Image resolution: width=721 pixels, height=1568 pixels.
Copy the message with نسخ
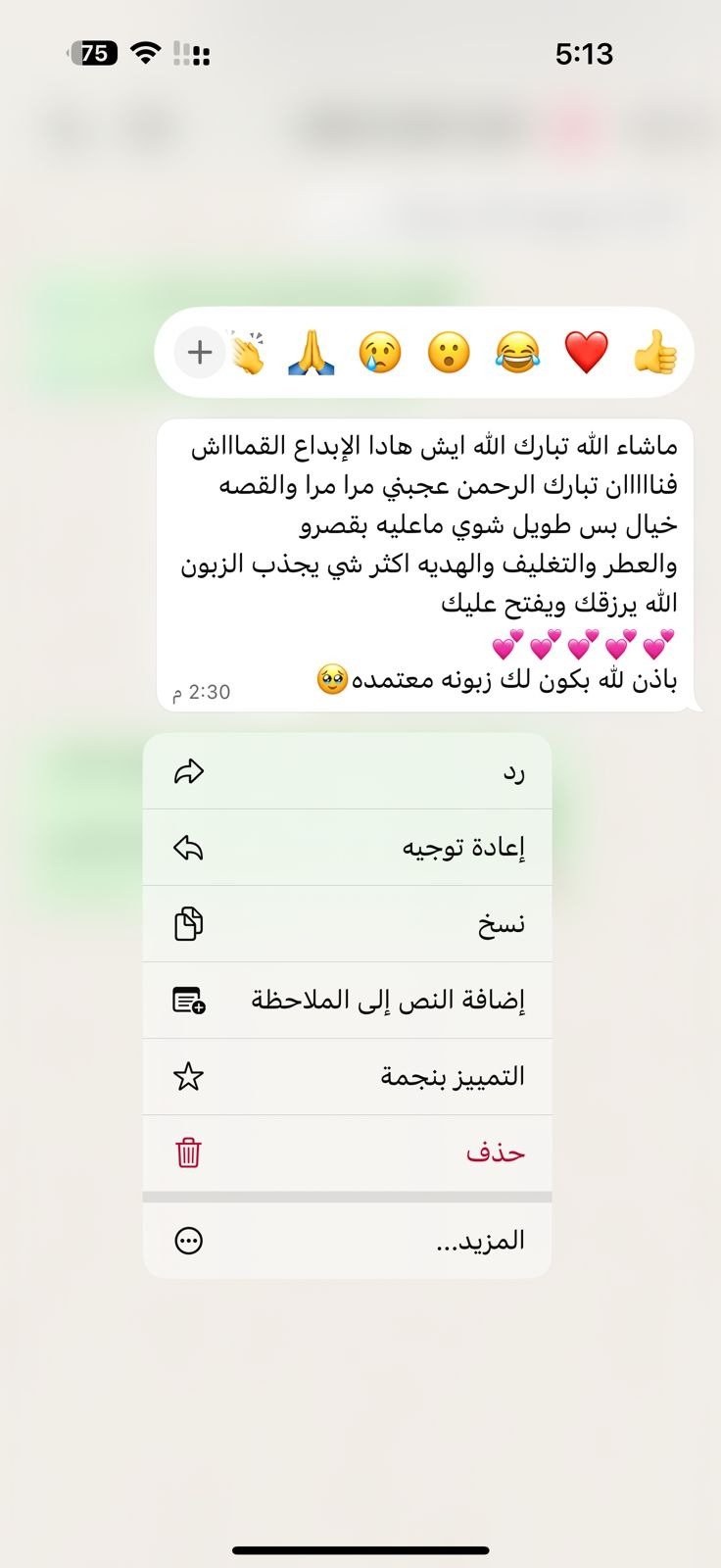click(x=347, y=924)
